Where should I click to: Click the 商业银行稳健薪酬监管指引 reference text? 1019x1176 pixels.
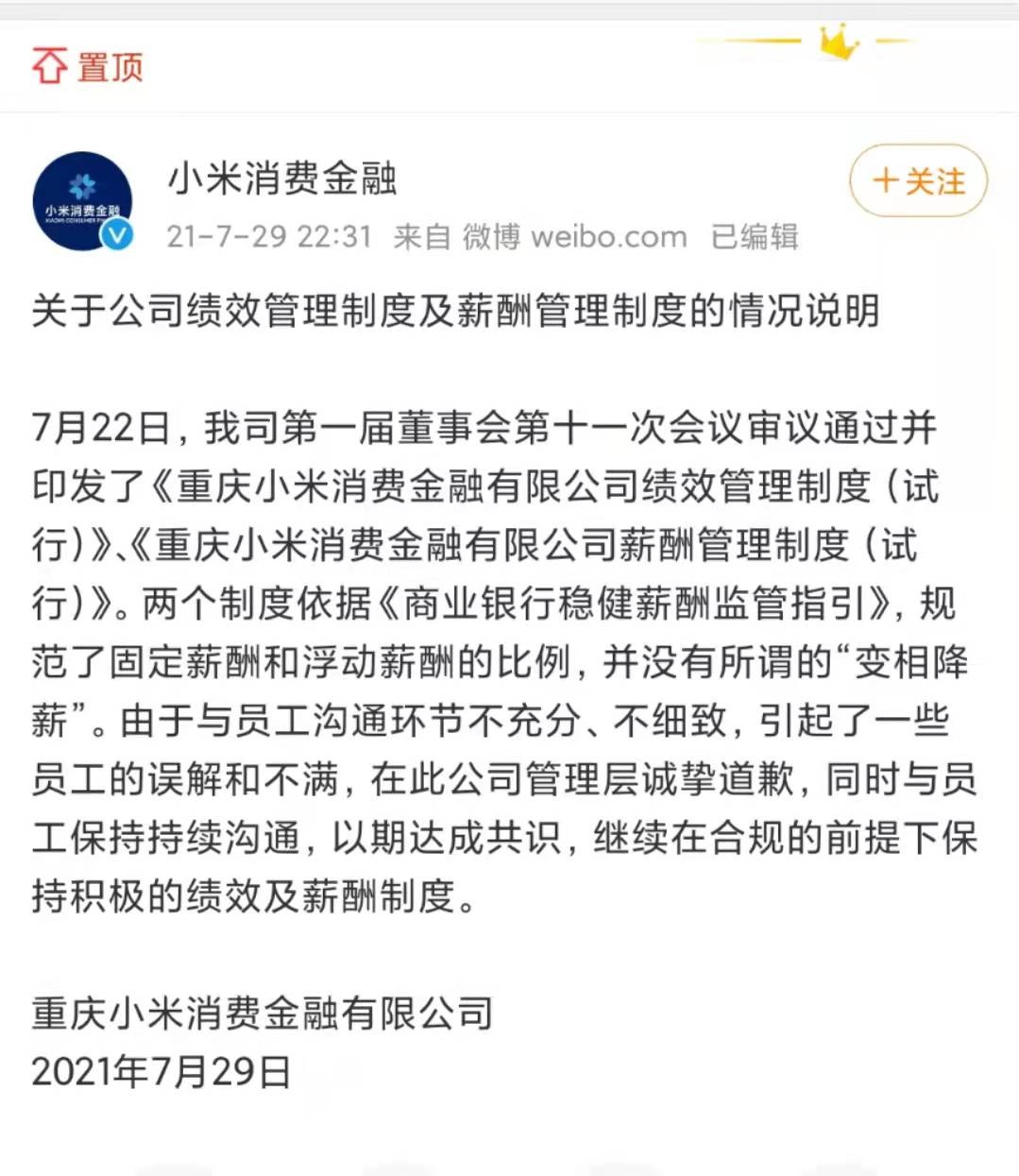click(623, 605)
